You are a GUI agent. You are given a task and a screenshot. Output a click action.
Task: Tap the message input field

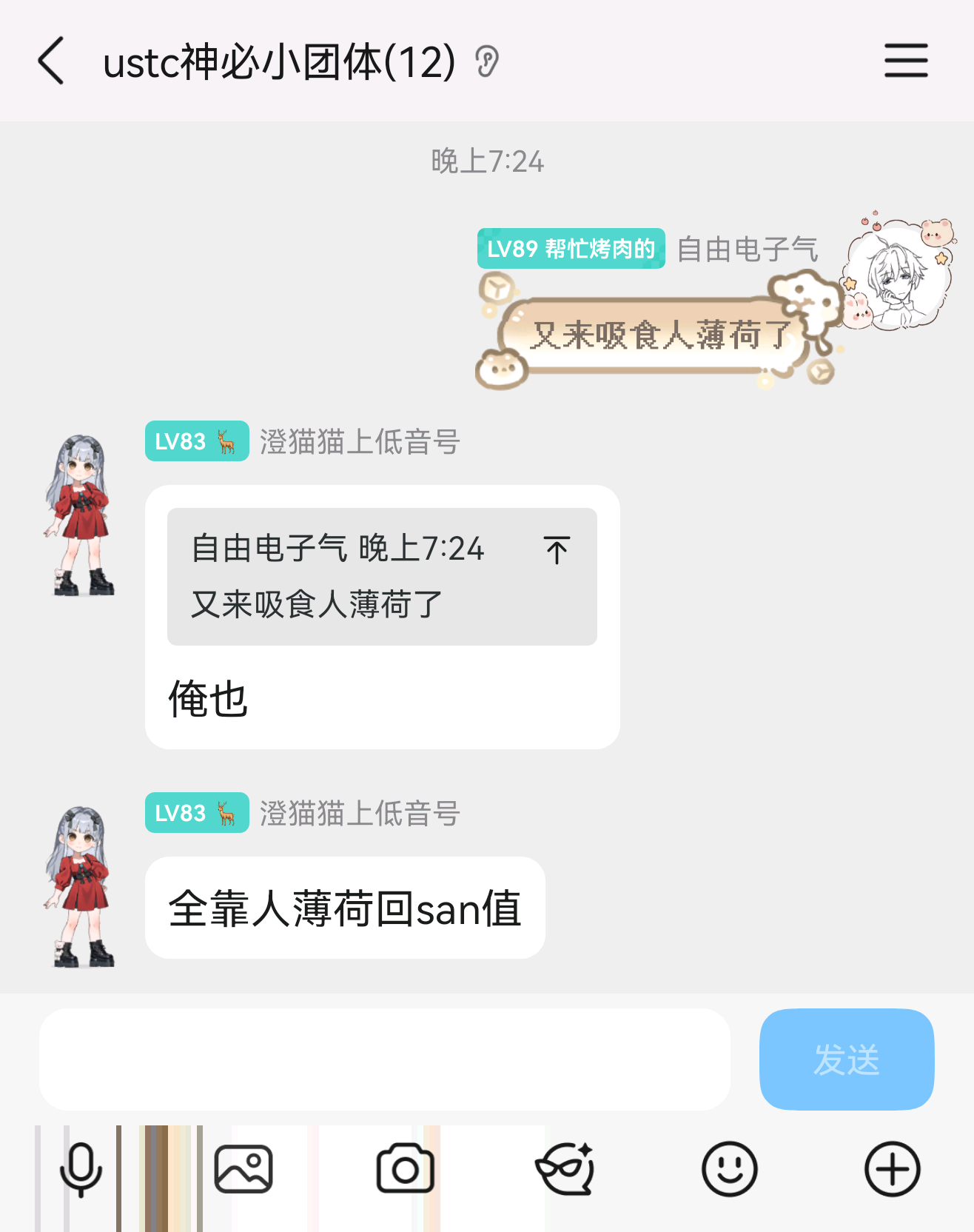[x=384, y=1059]
